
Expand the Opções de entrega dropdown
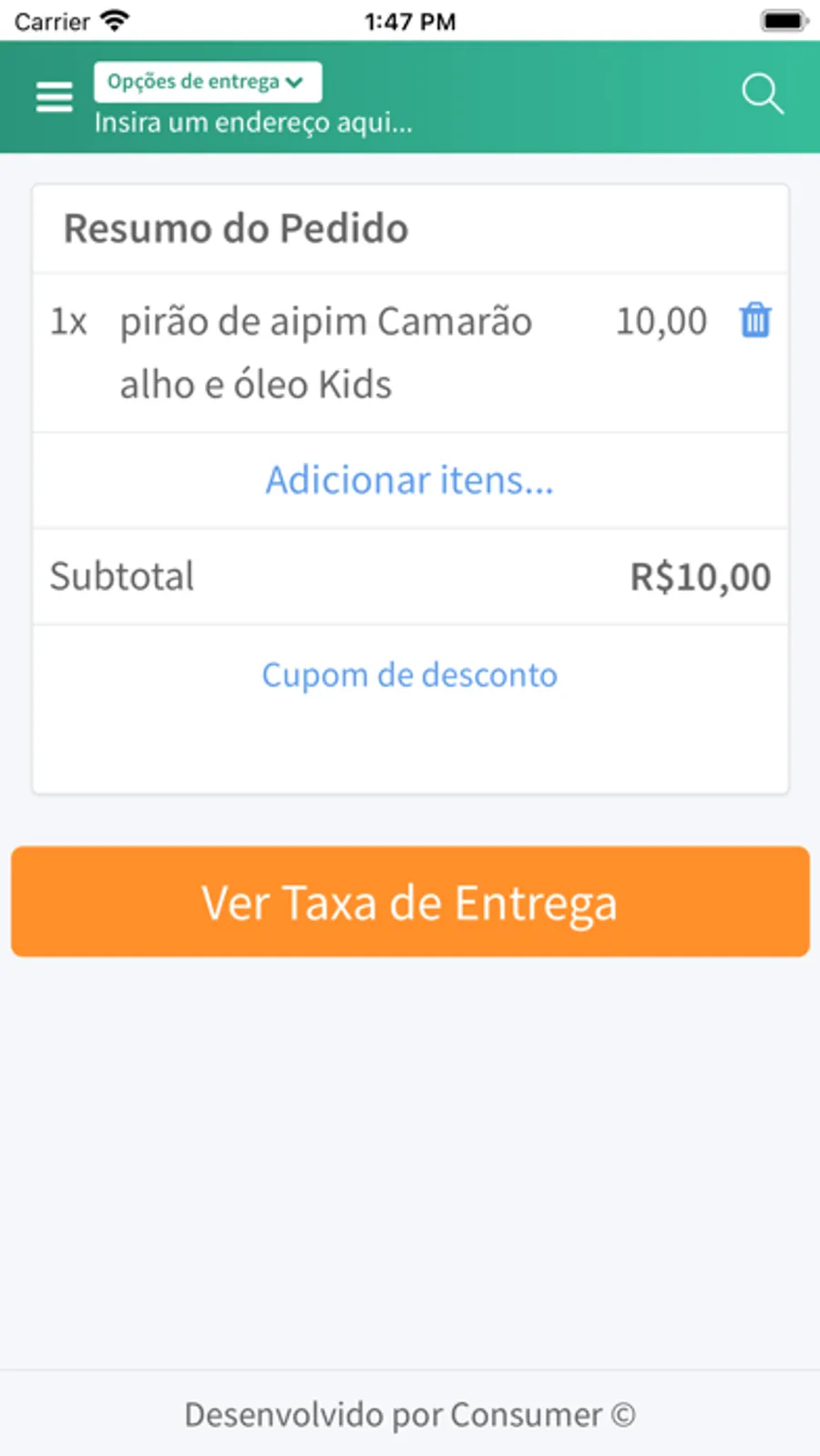click(207, 82)
